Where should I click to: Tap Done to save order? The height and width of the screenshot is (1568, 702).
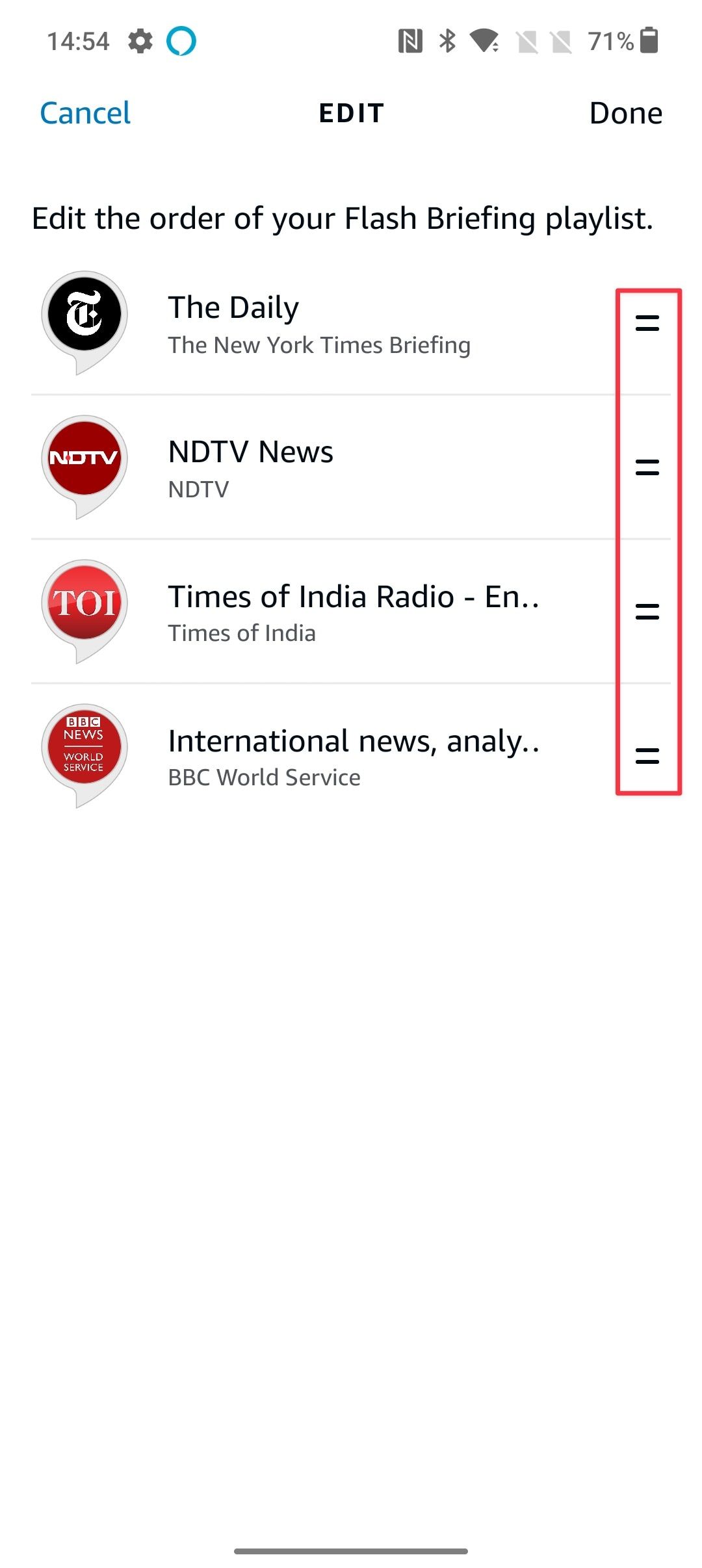[625, 113]
